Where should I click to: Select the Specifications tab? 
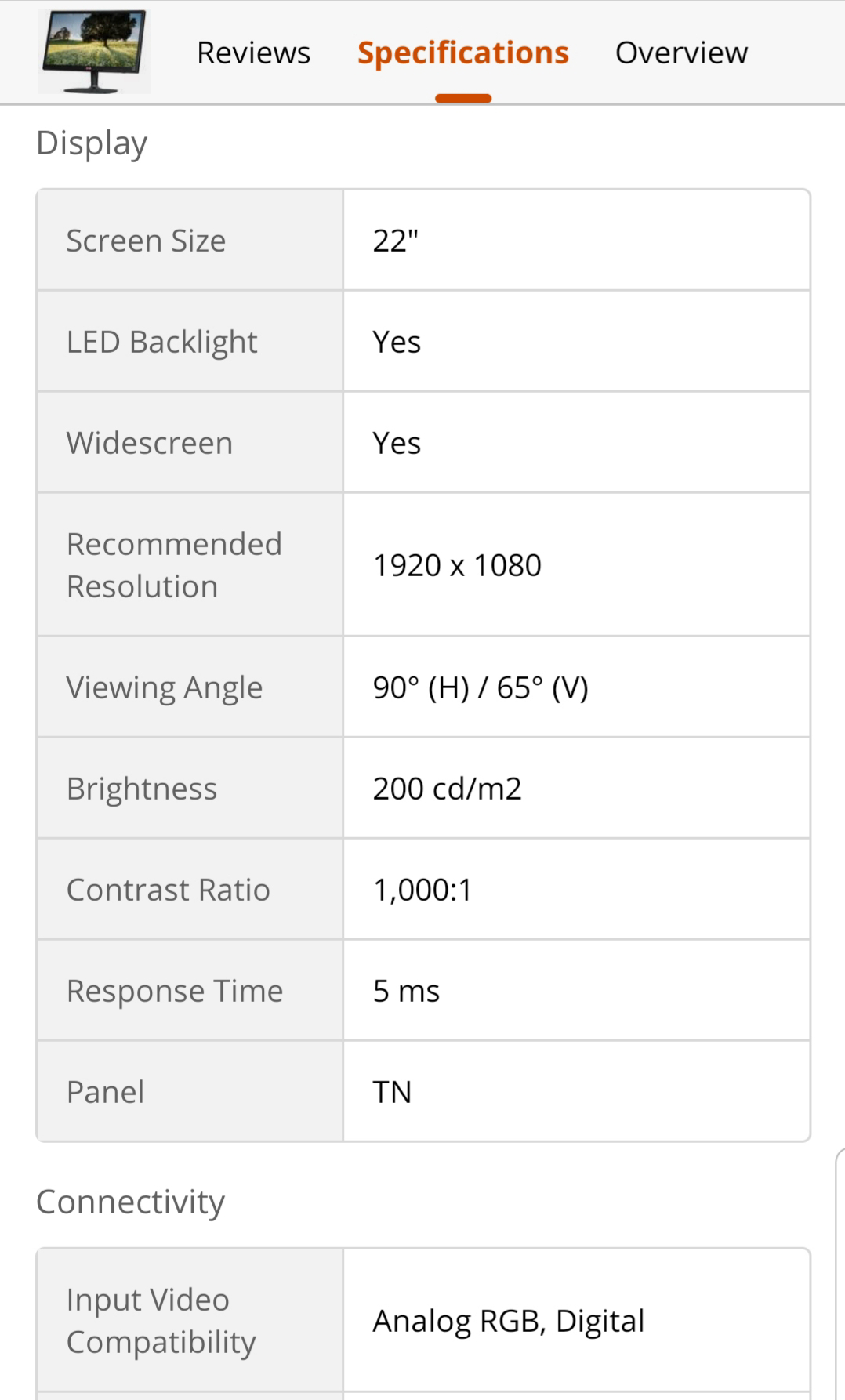pyautogui.click(x=462, y=53)
